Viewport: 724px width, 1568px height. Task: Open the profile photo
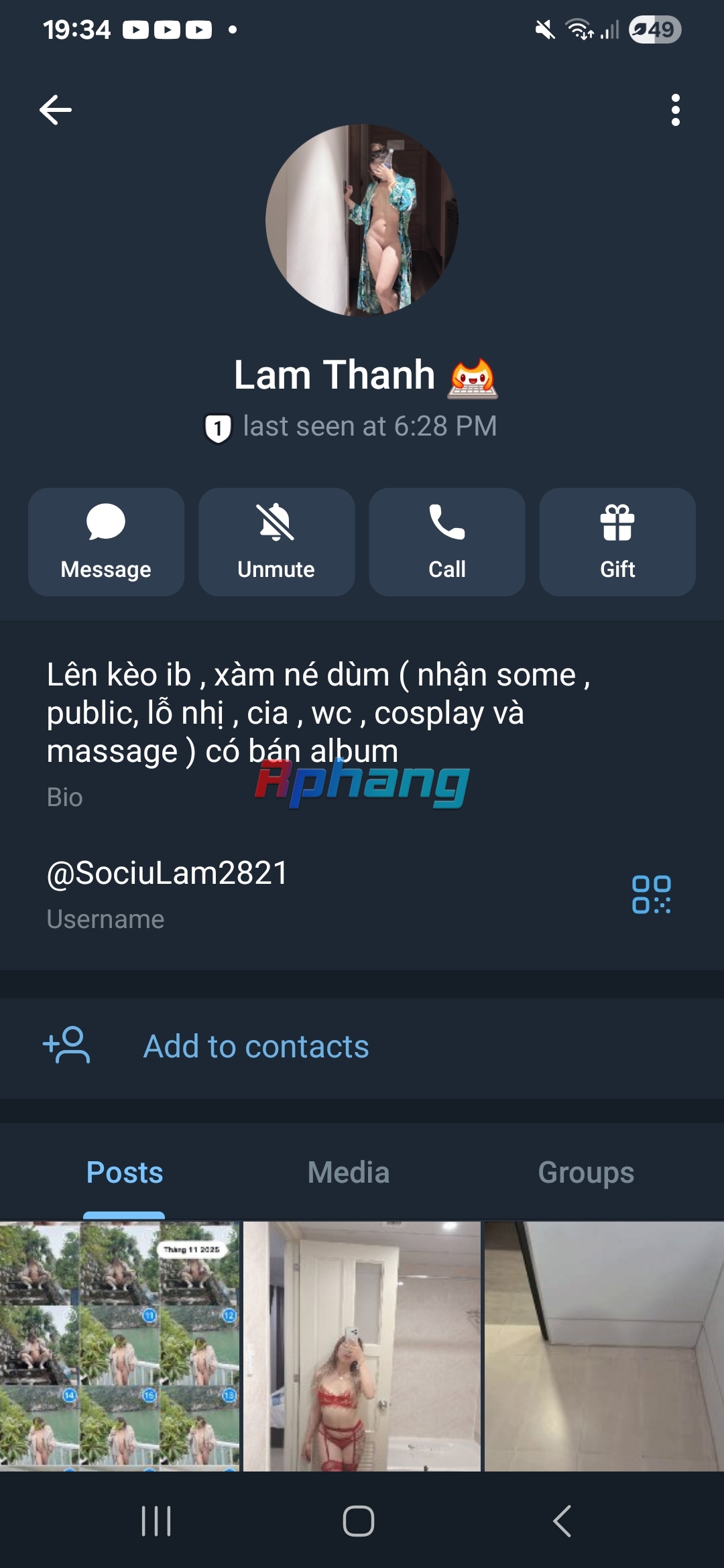[x=362, y=220]
